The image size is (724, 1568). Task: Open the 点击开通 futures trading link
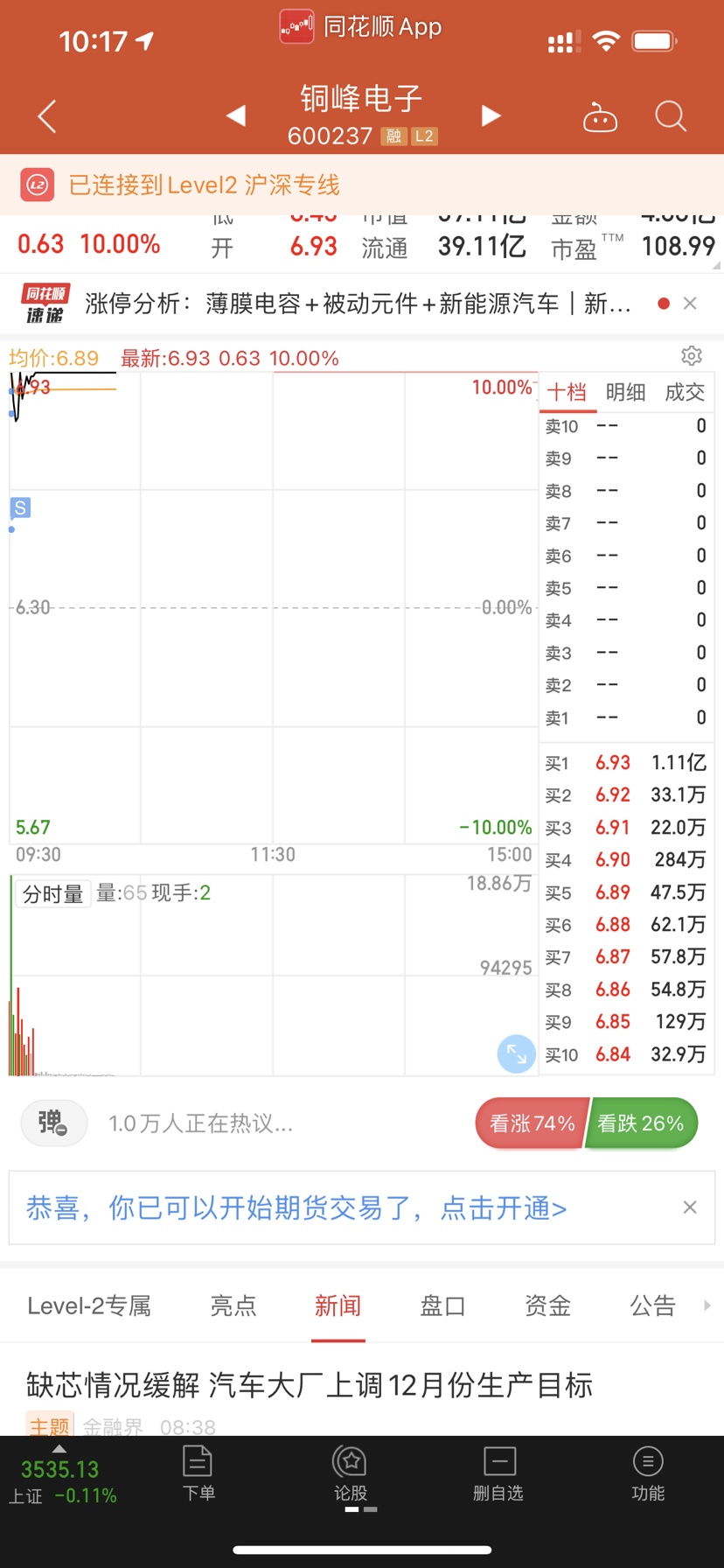point(504,1208)
